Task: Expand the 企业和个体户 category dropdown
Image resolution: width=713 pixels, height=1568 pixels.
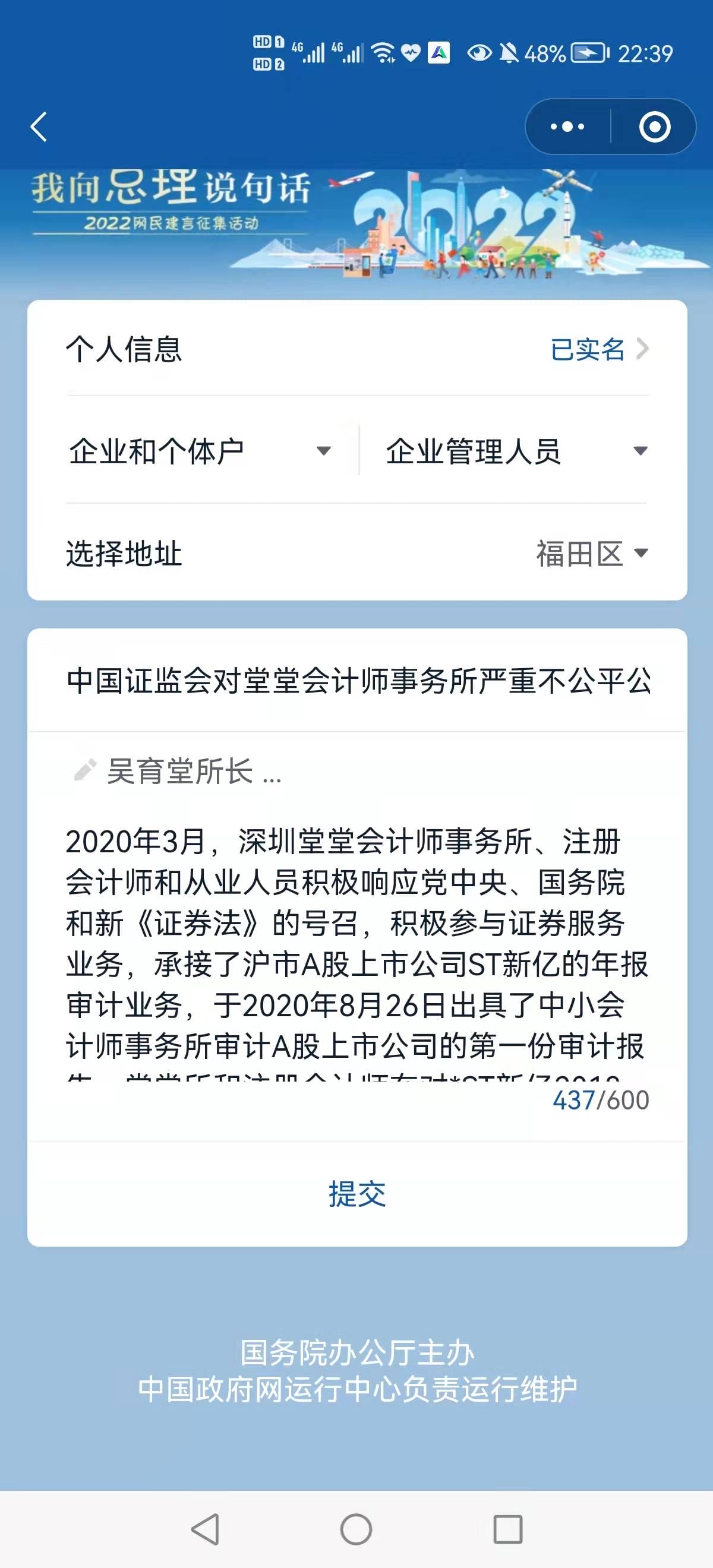Action: [x=200, y=451]
